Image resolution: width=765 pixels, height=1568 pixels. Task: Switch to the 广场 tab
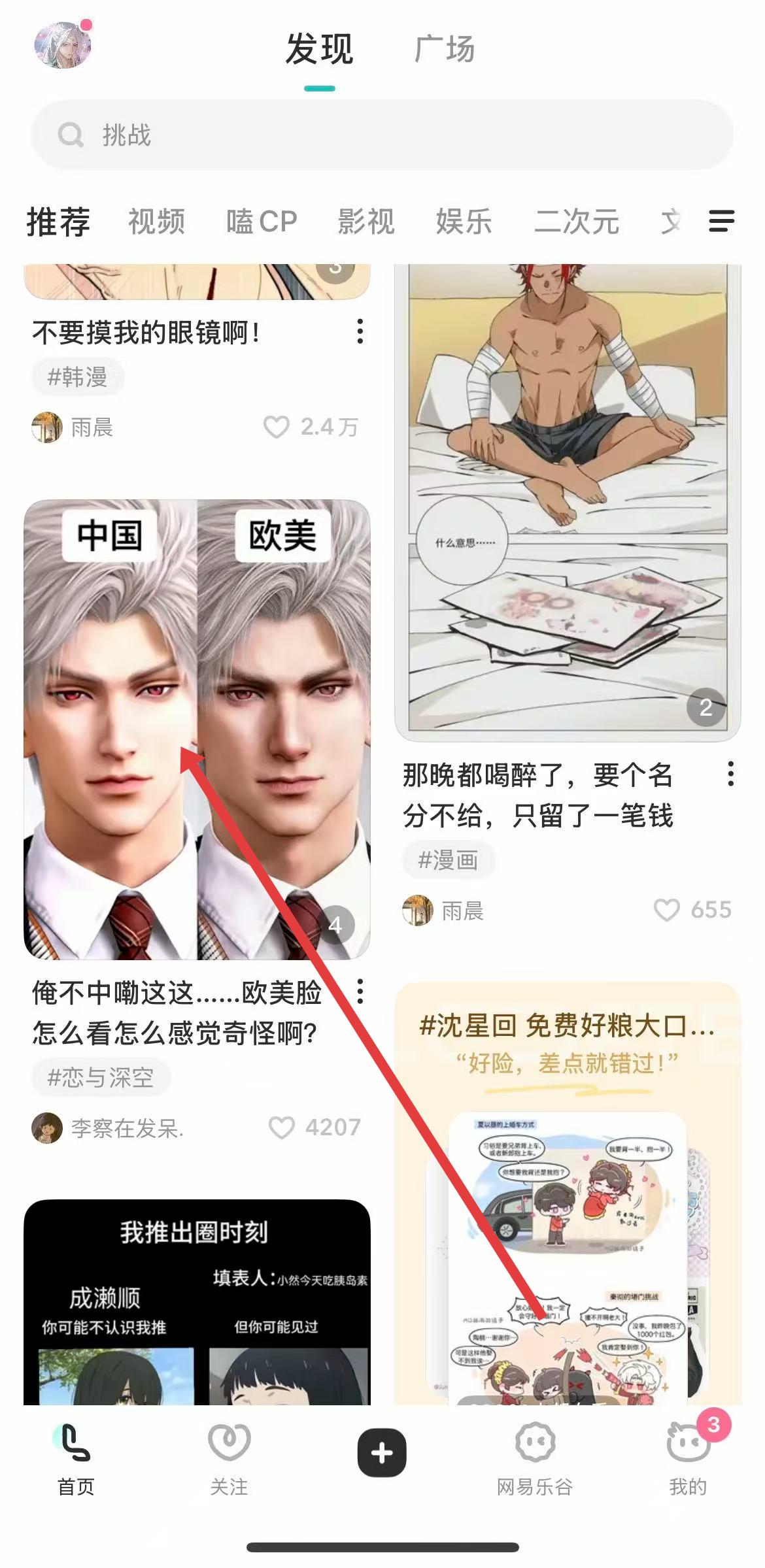pos(444,50)
